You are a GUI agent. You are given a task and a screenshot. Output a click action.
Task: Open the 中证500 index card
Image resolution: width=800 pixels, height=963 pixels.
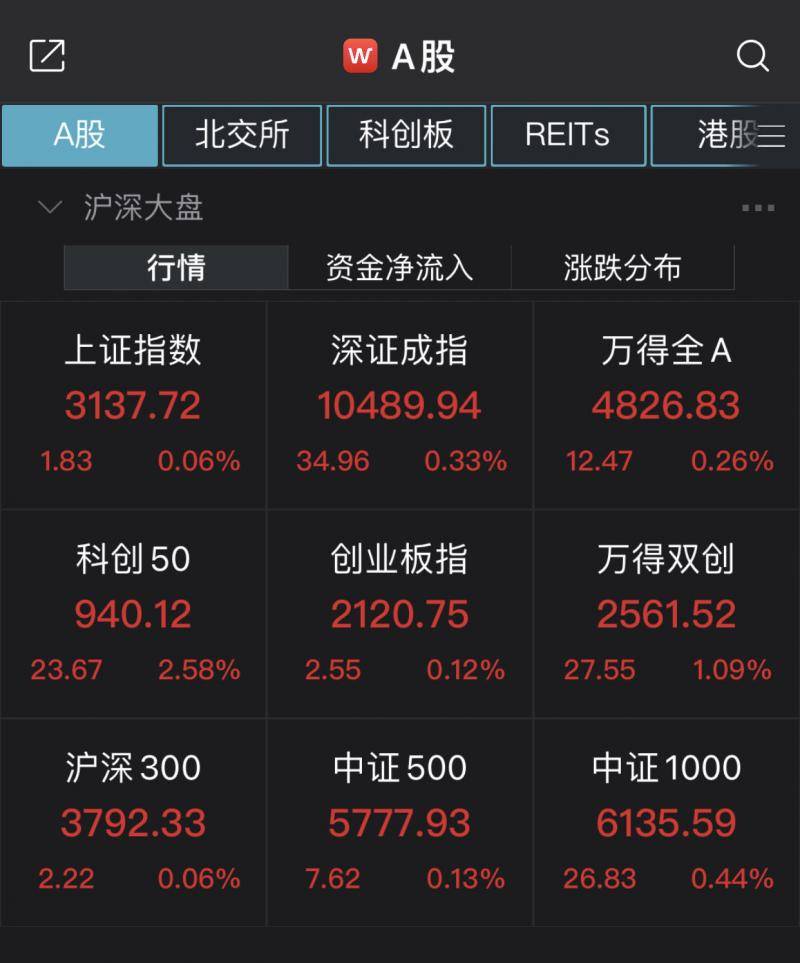pos(399,822)
